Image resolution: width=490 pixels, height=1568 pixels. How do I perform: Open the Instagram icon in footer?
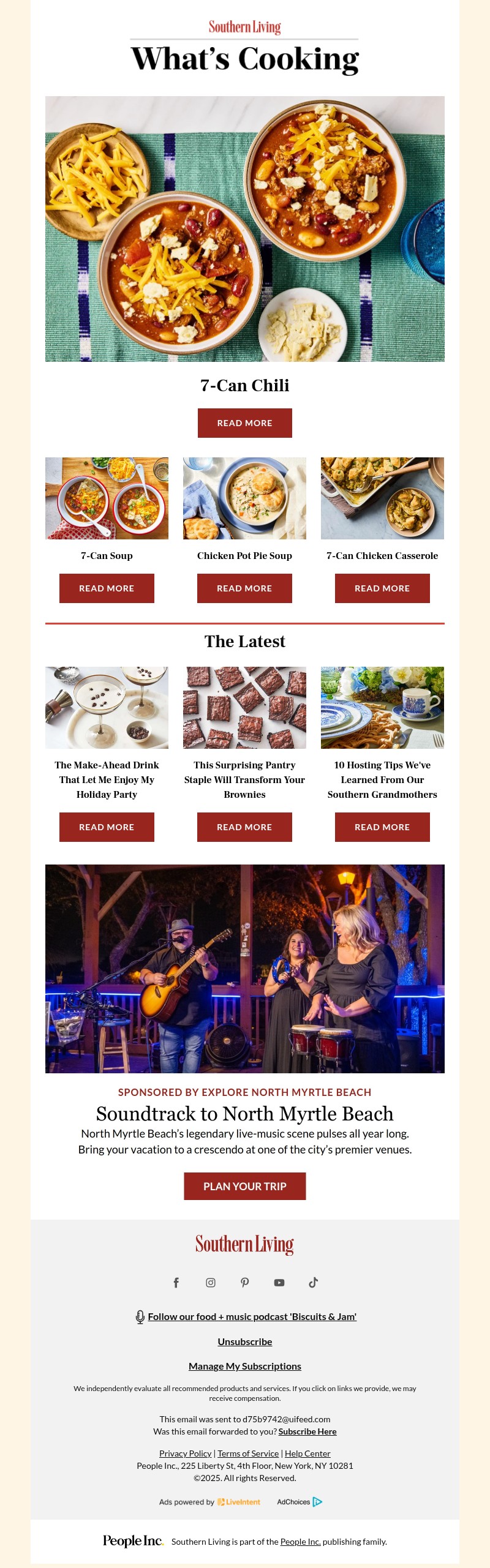tap(211, 1283)
